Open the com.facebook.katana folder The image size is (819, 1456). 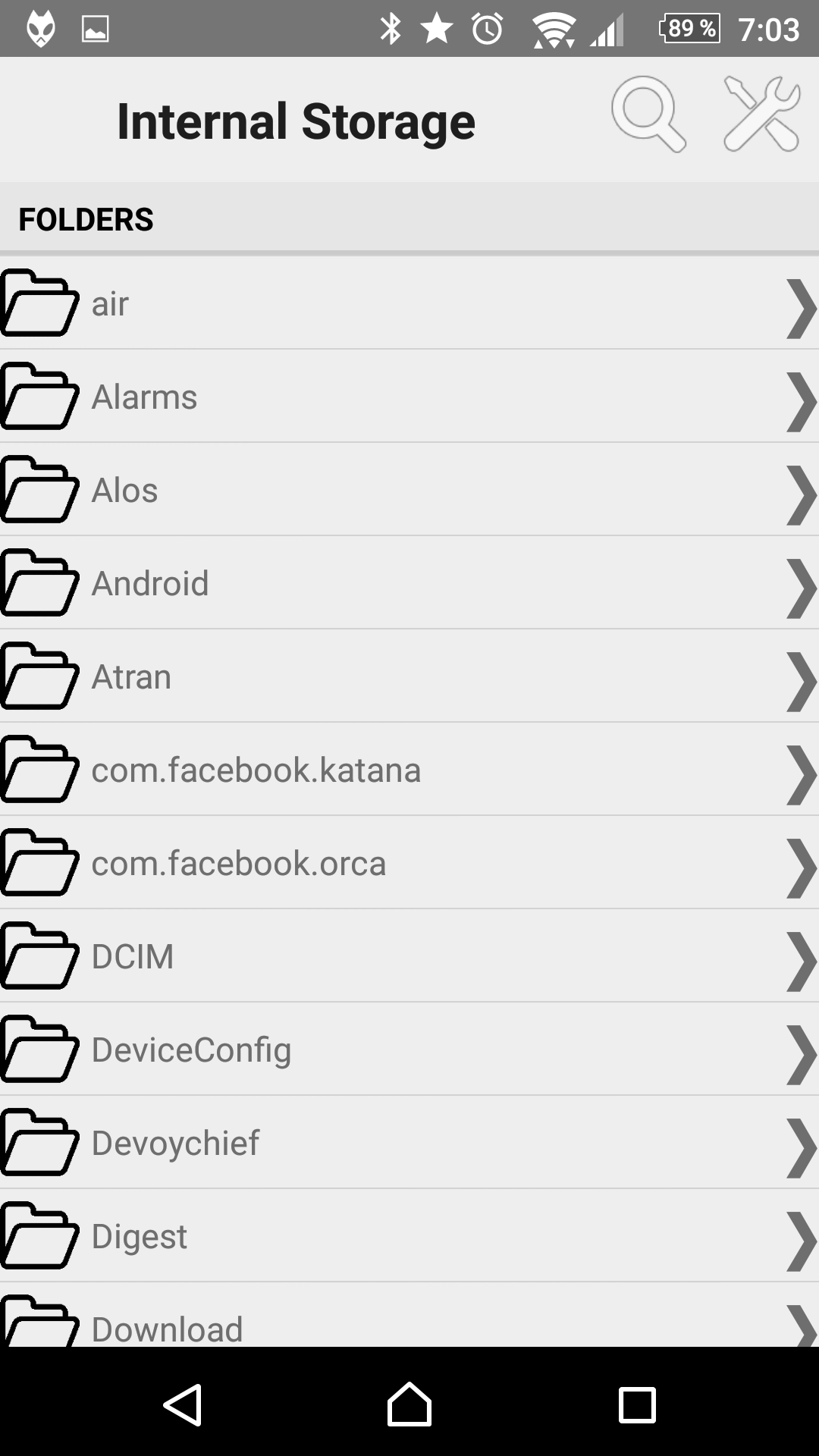409,770
